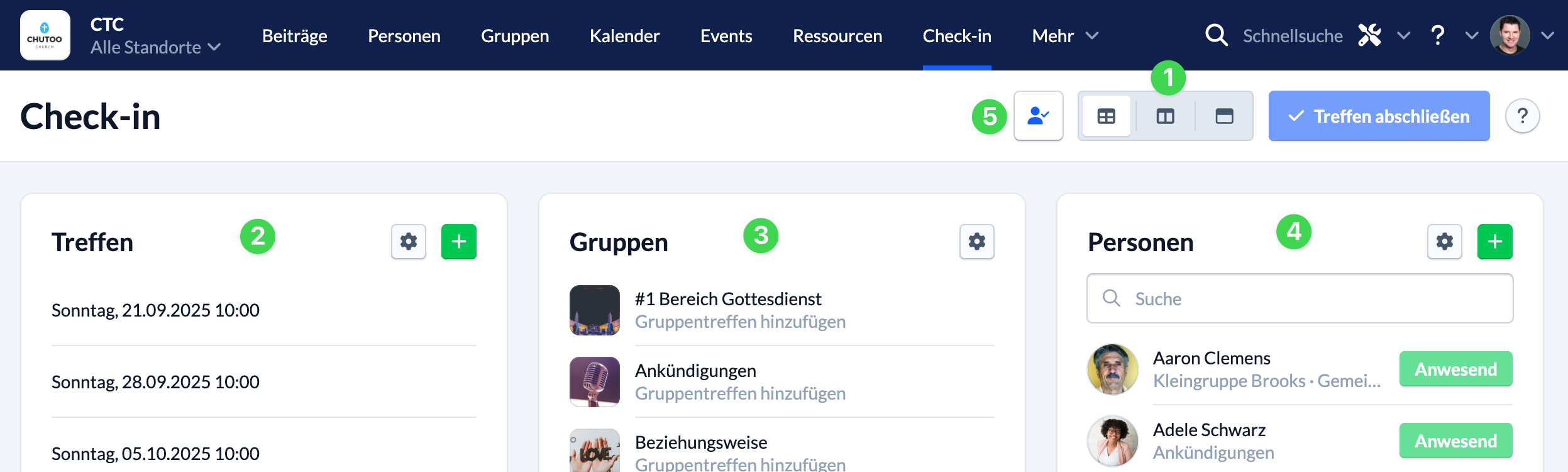1568x472 pixels.
Task: Add a new Treffen with plus button
Action: pos(458,242)
